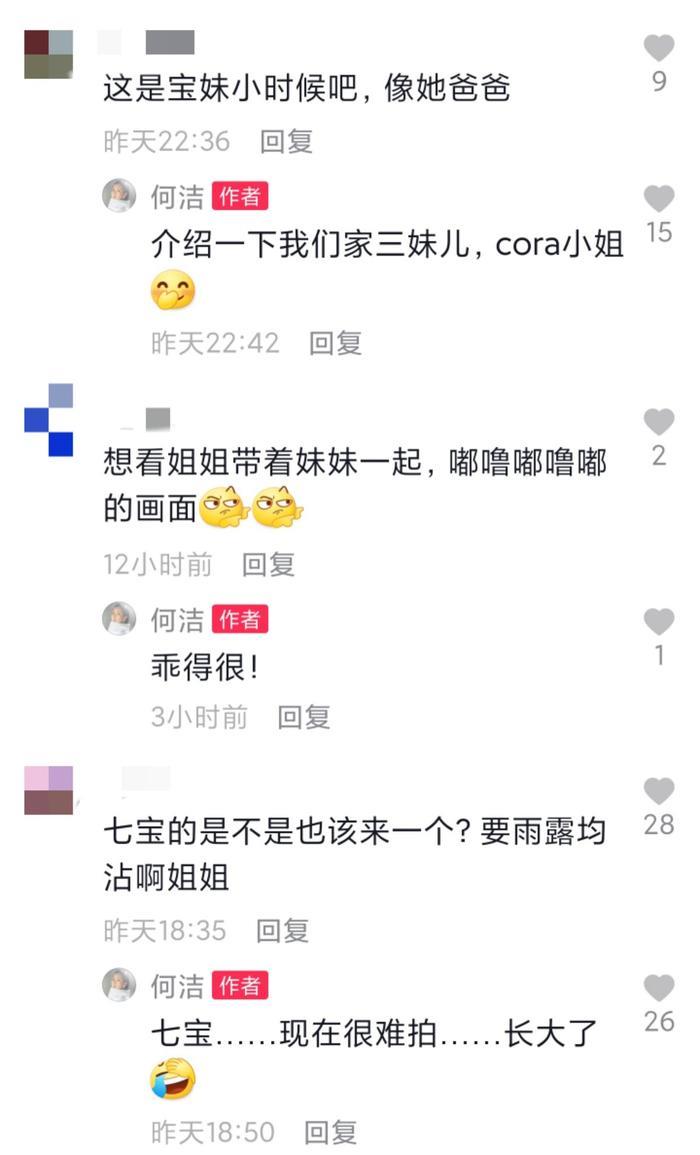
Task: Open the avatar of the 宝妹小时候 commenter
Action: 48,54
